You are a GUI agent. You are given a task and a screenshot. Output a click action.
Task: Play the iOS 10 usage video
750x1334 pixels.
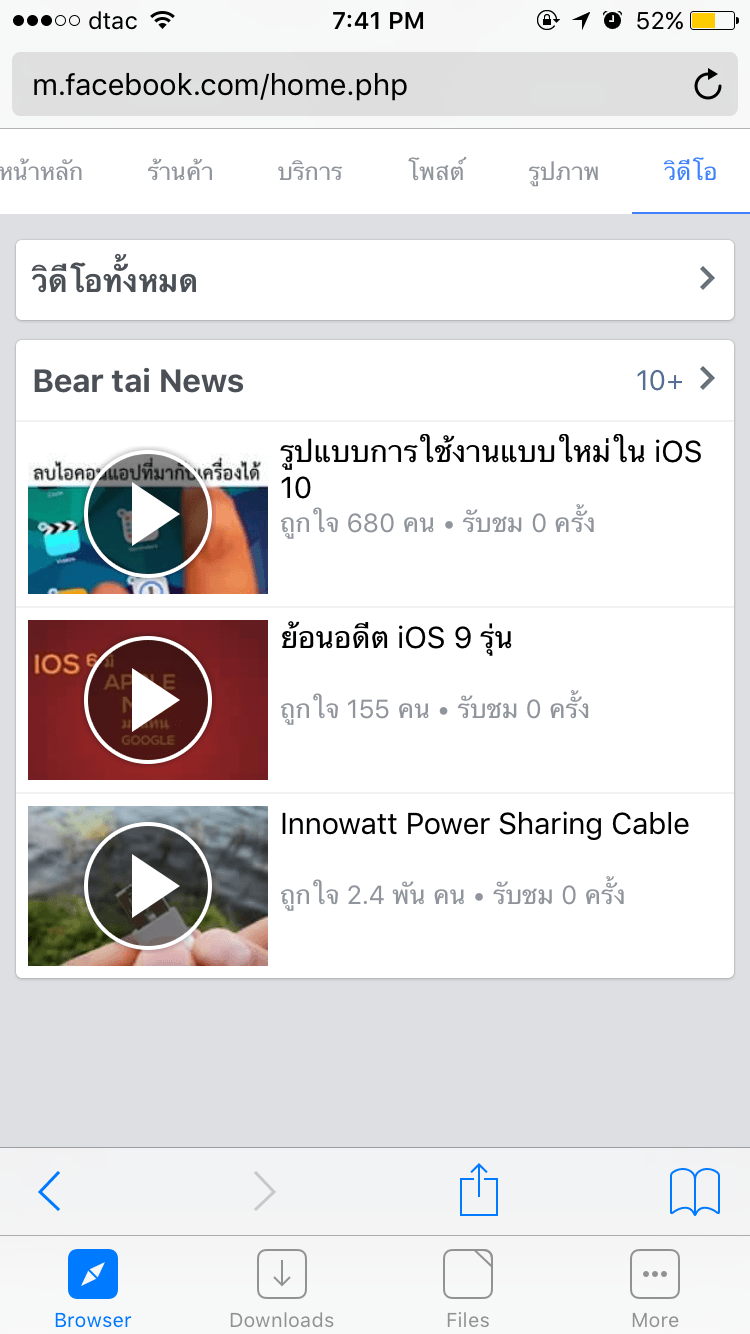click(x=148, y=514)
